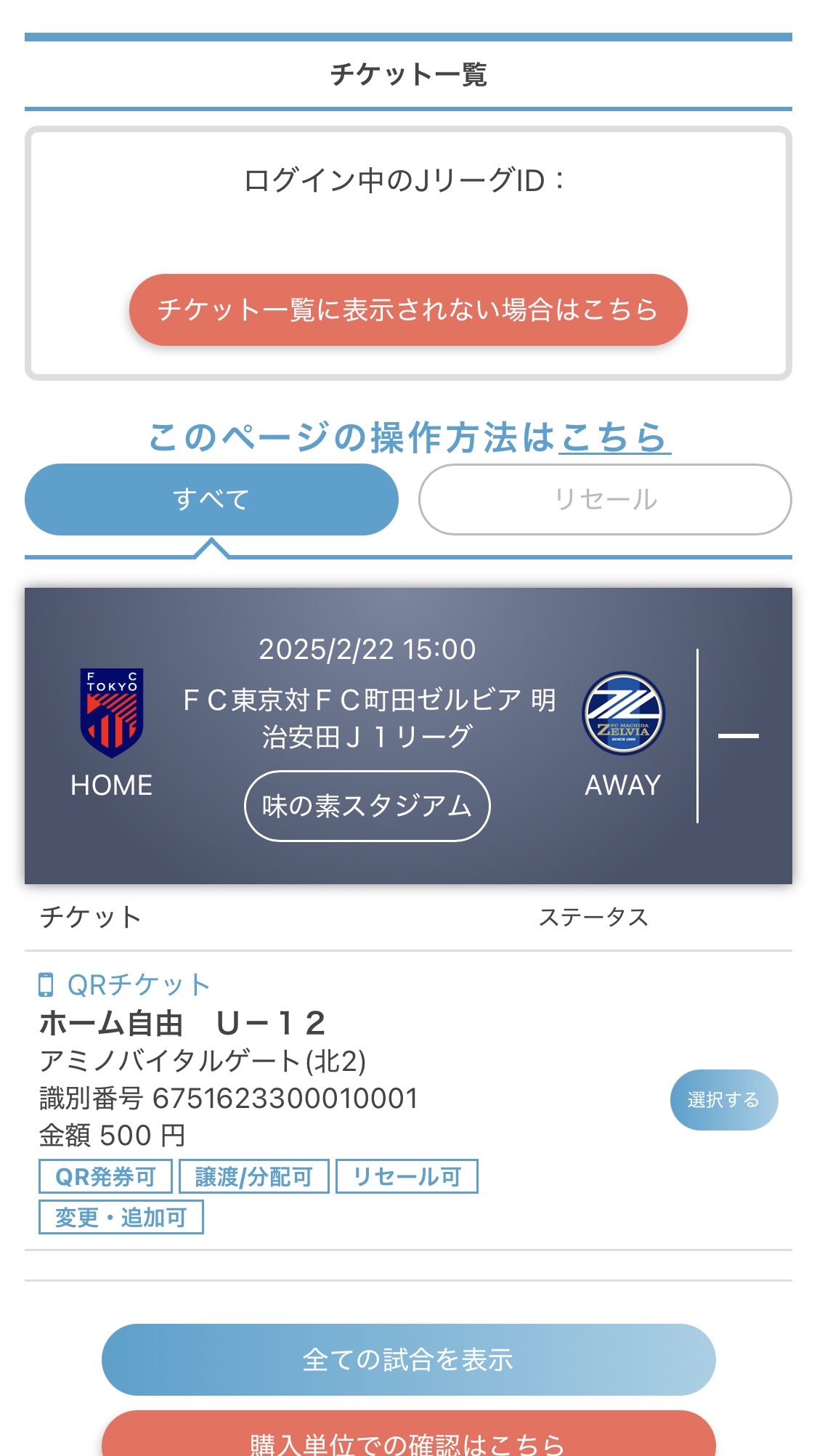Show all matches via 全ての試合を表示
Viewport: 817px width, 1456px height.
(408, 1359)
